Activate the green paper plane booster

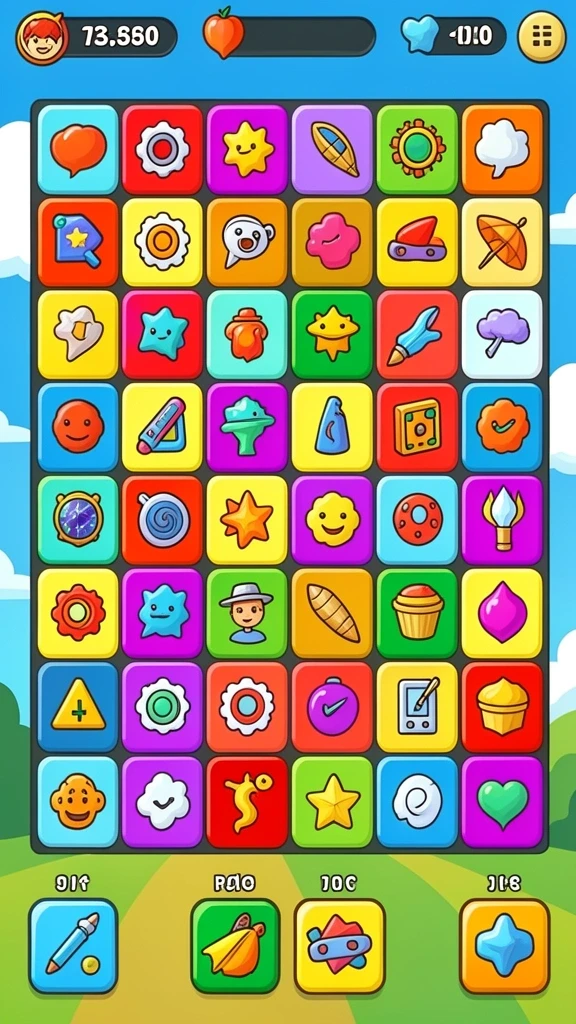[x=235, y=946]
